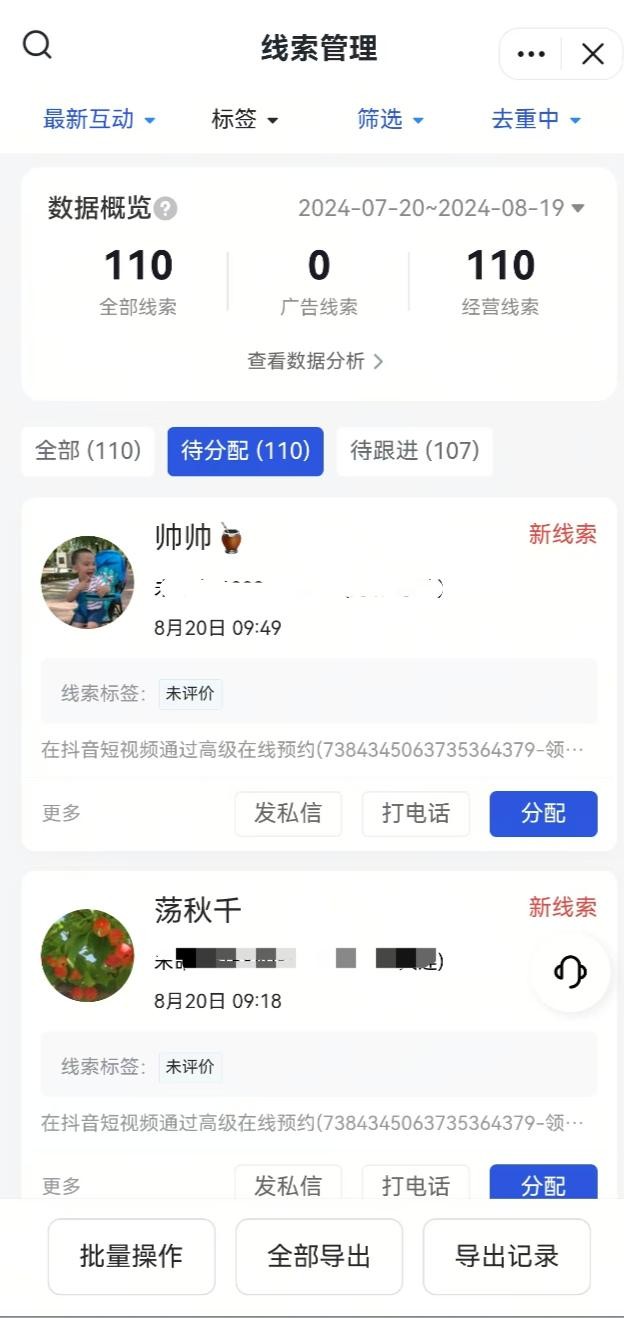Expand the 标签 dropdown

(x=244, y=120)
